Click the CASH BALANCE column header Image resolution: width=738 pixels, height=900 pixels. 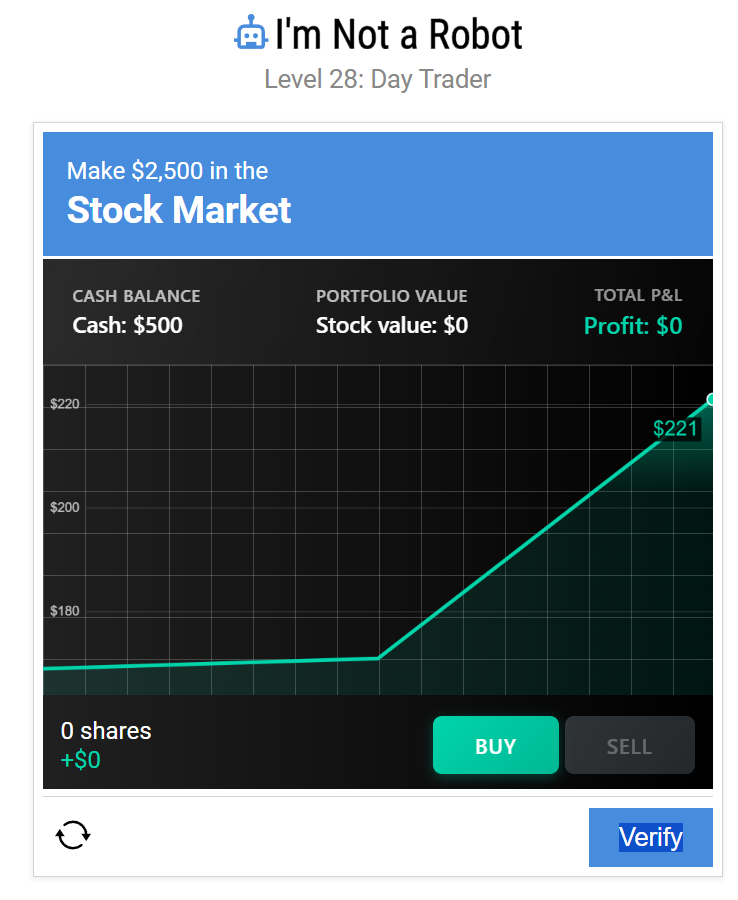pyautogui.click(x=135, y=296)
